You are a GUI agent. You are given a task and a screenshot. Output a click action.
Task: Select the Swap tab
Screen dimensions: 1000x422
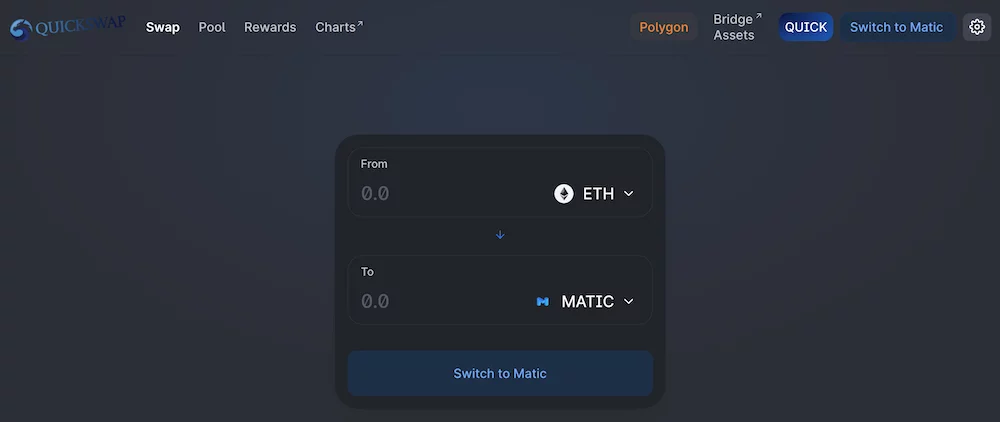pos(163,27)
